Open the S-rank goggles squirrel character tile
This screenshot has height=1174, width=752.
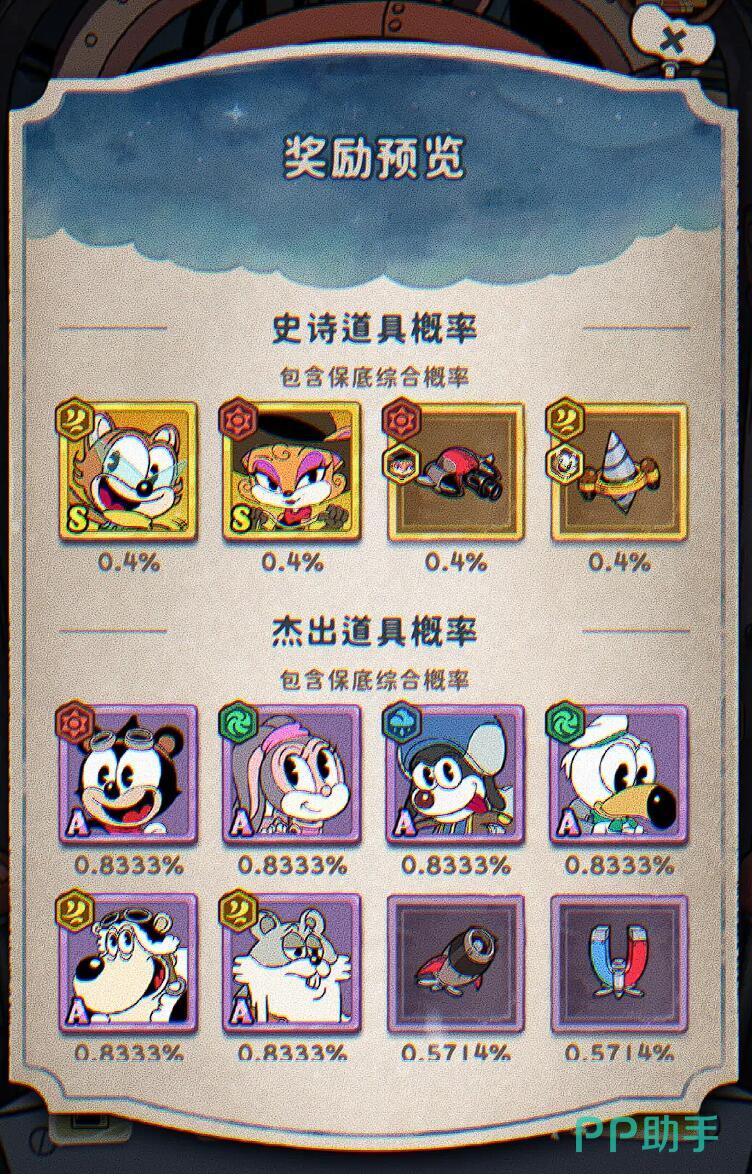(128, 472)
